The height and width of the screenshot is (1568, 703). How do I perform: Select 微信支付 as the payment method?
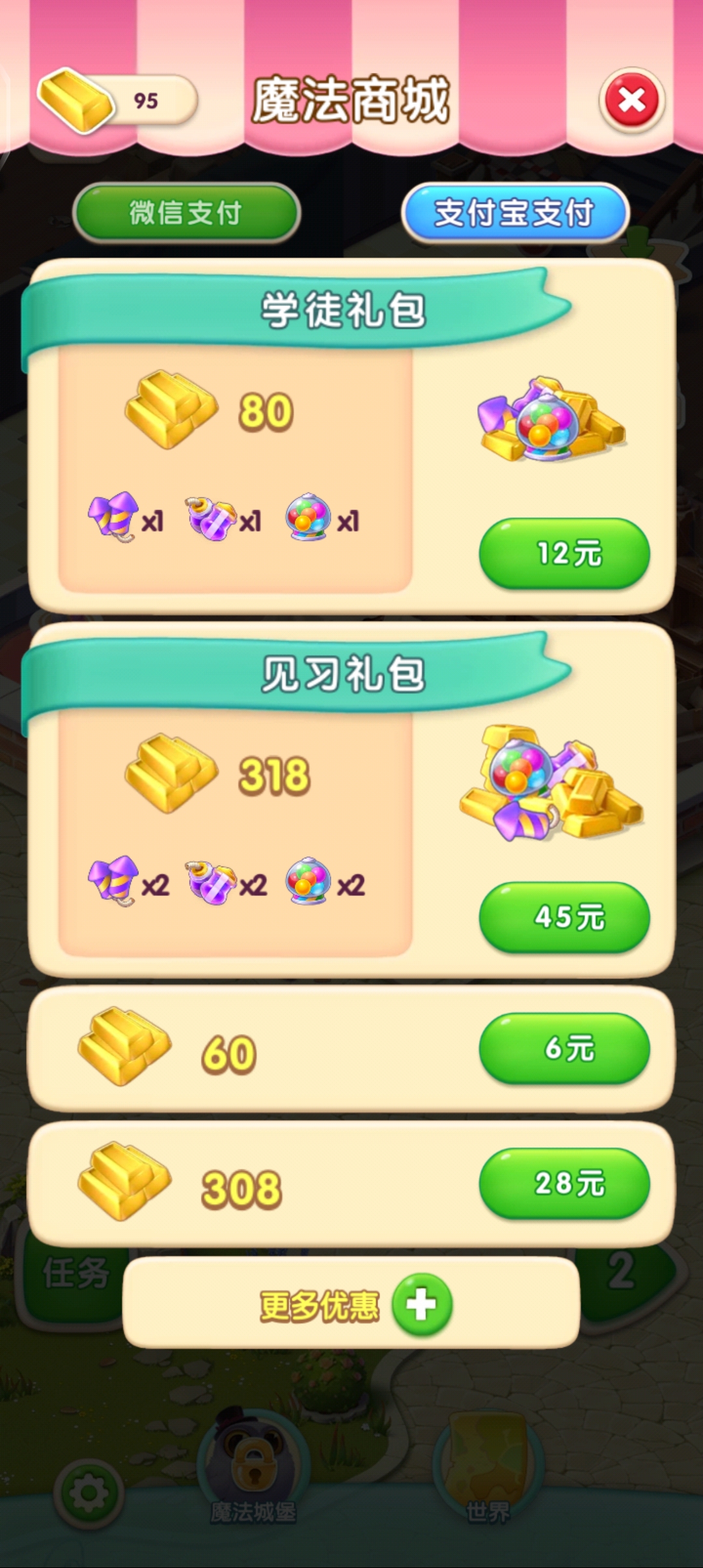click(186, 213)
